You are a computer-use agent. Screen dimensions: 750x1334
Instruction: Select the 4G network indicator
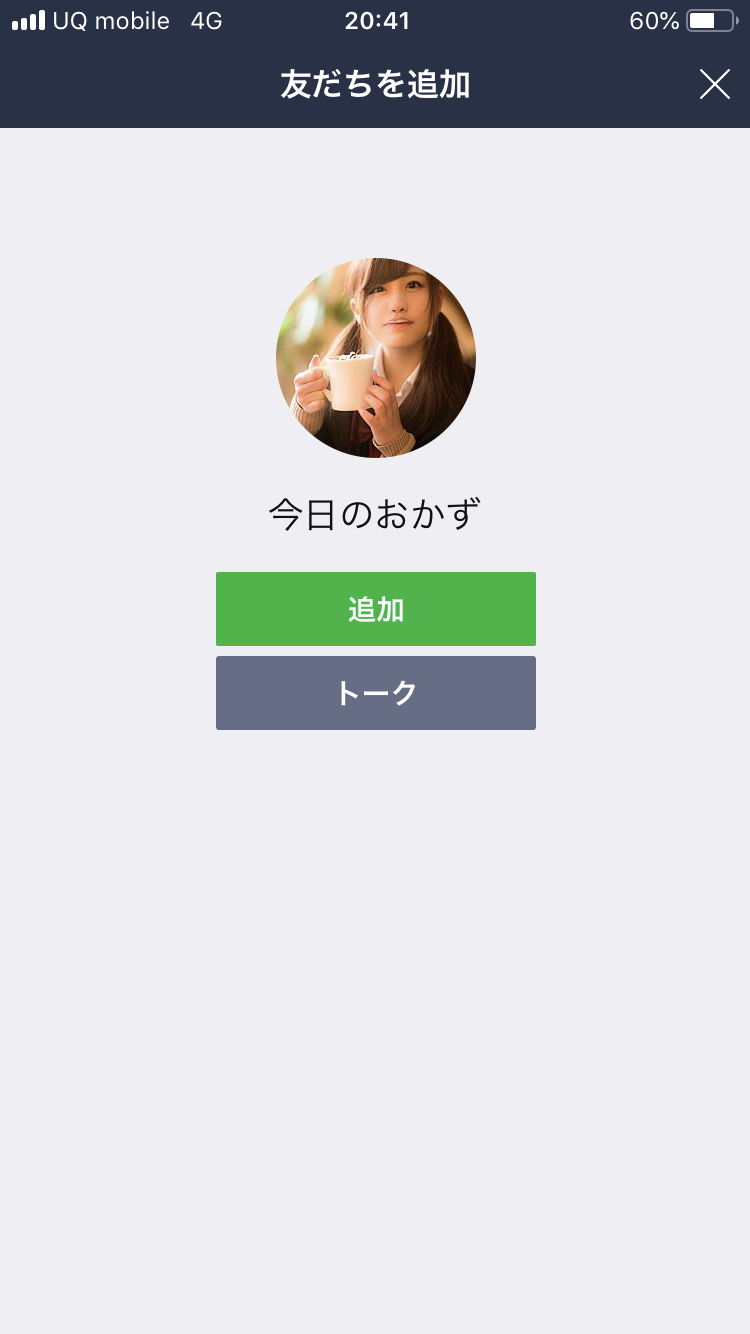205,20
